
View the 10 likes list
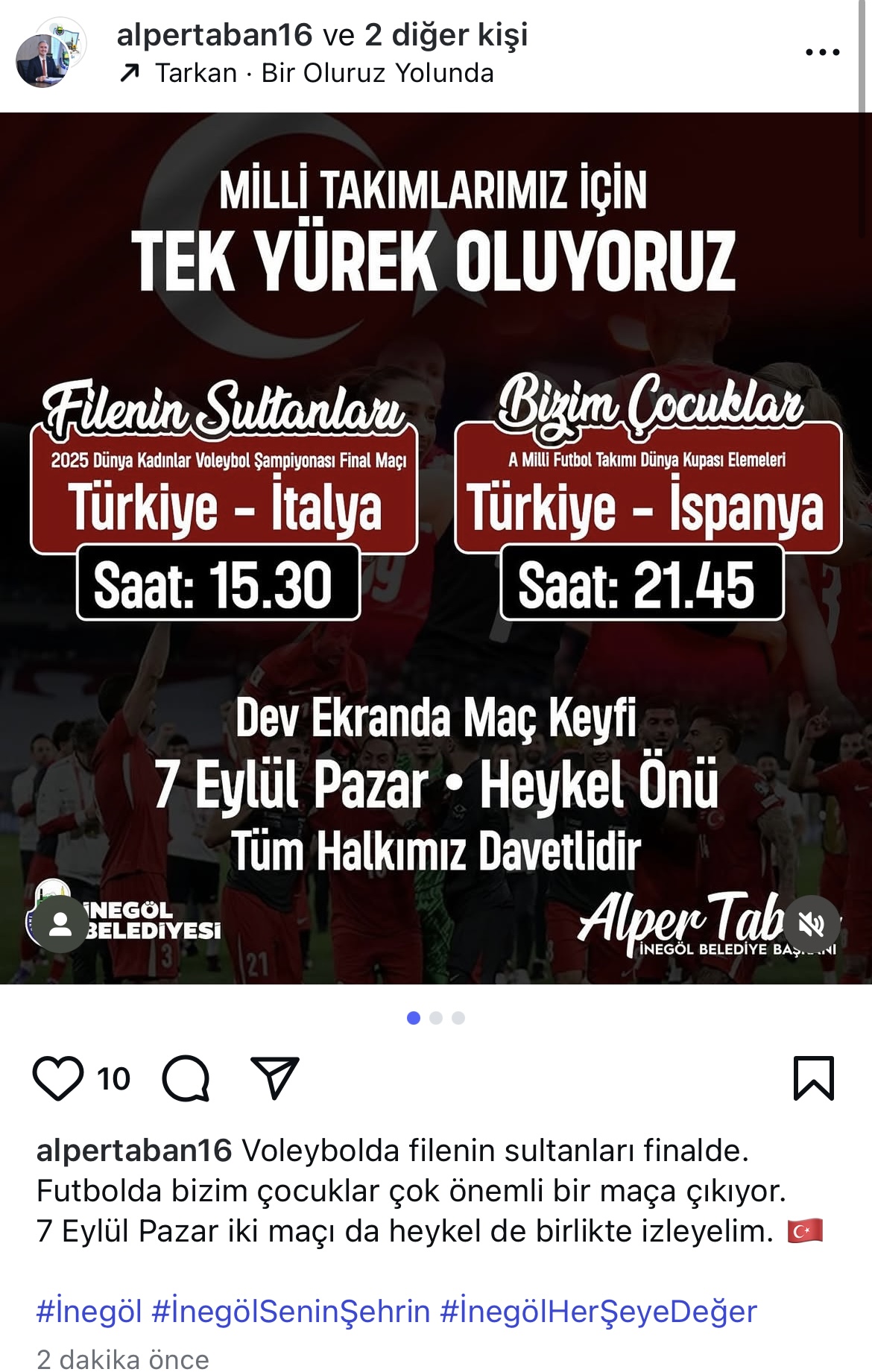point(113,1078)
